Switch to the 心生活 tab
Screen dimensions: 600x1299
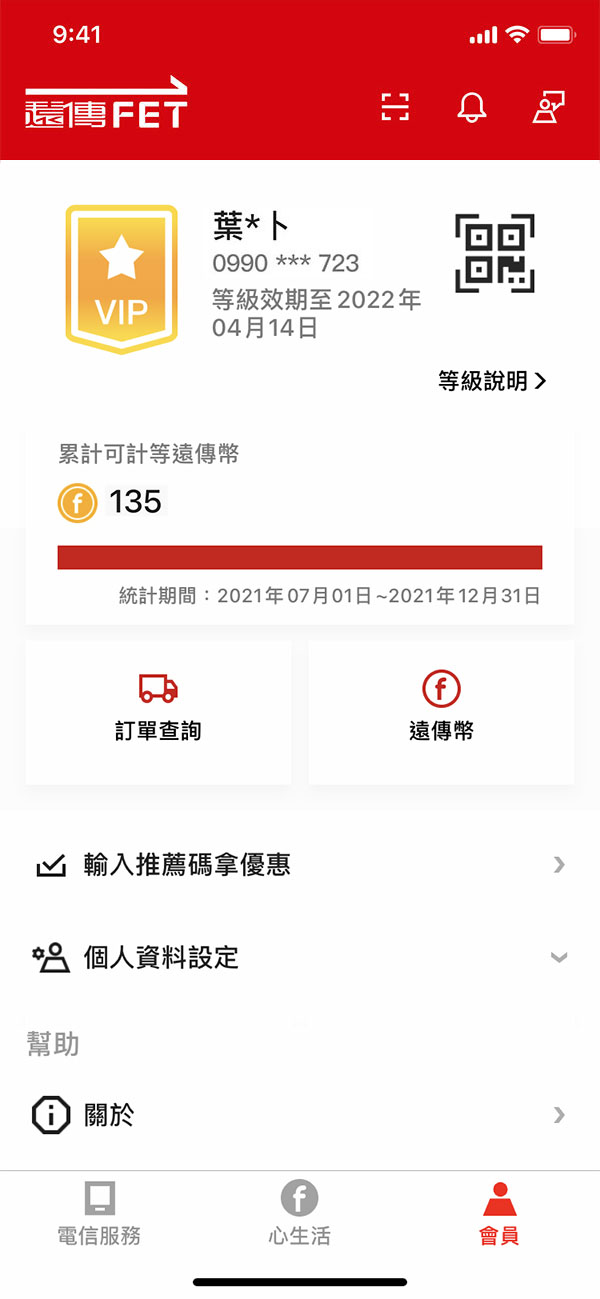(x=299, y=1213)
